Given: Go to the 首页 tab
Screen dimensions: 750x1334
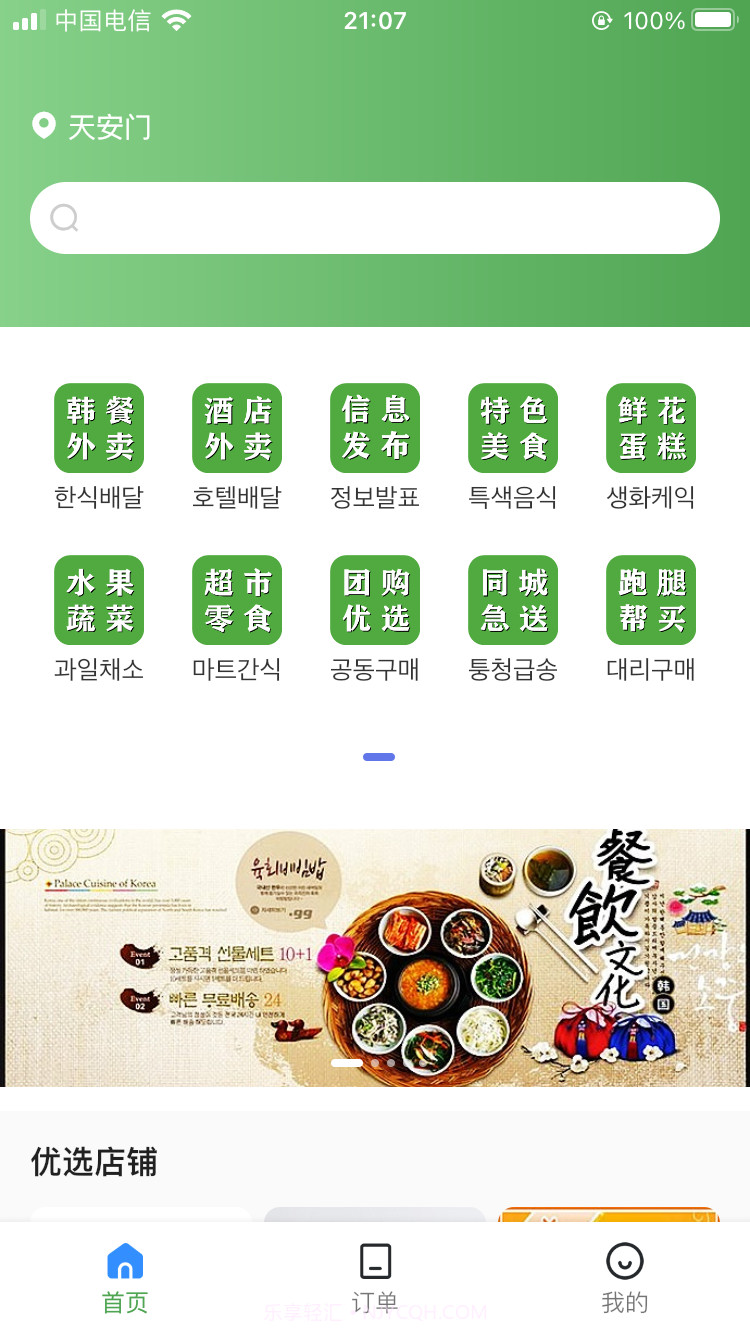Looking at the screenshot, I should [125, 1278].
